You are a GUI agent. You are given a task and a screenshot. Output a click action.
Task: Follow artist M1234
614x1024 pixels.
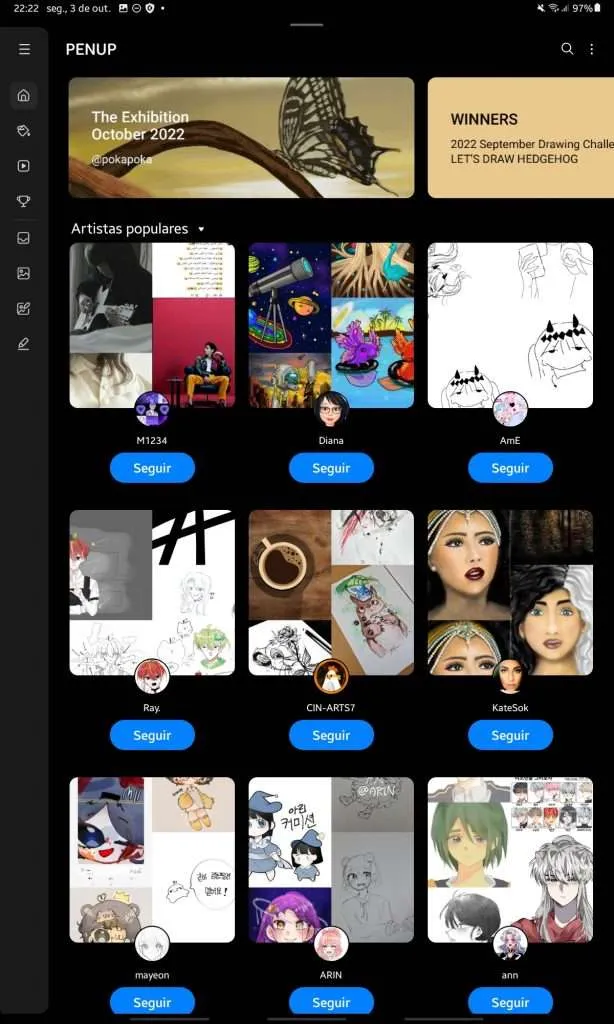click(x=152, y=468)
